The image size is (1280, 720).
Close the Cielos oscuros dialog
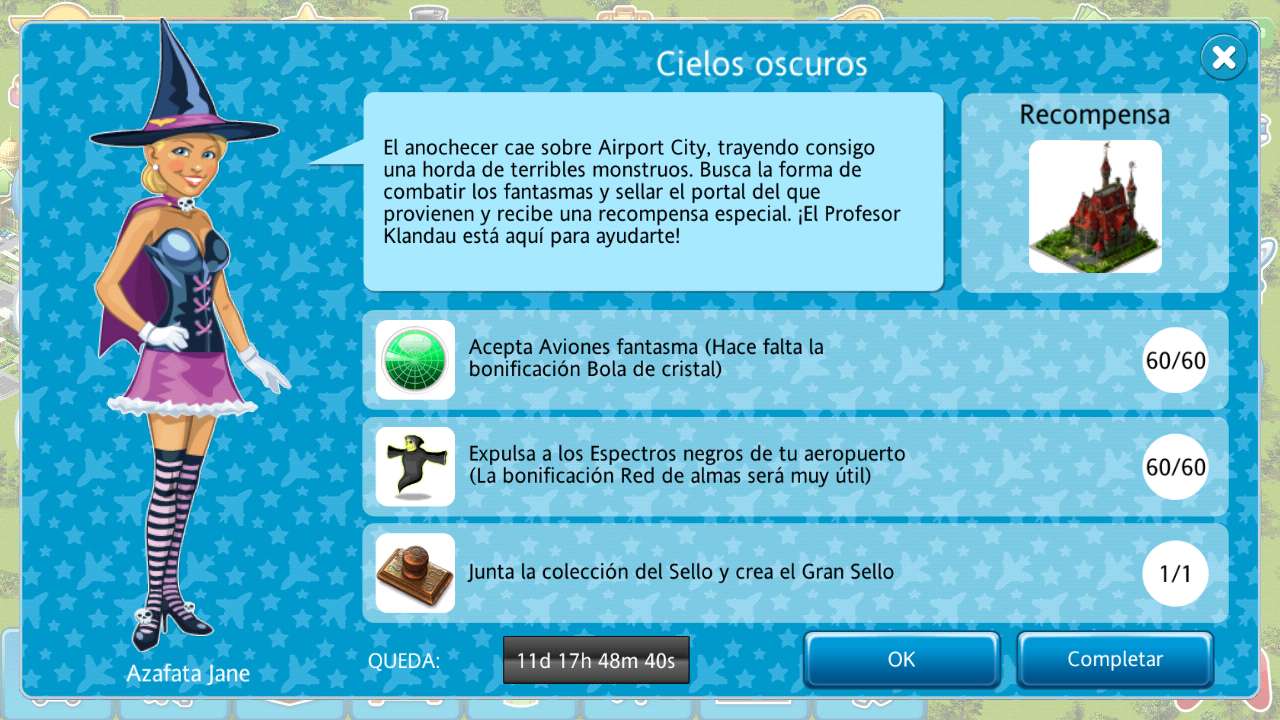point(1224,58)
